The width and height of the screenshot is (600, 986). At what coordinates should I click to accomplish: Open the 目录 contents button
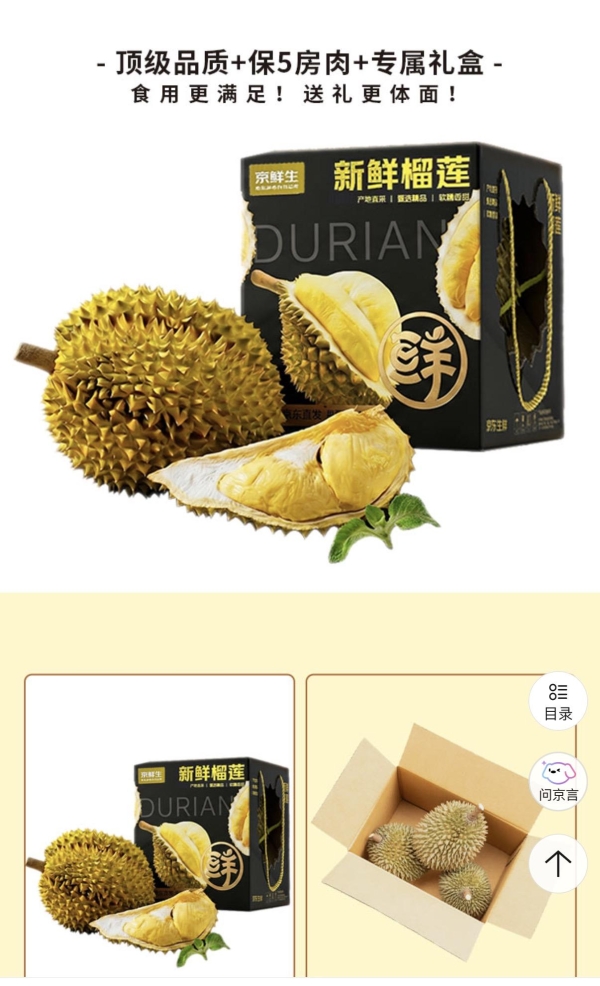(558, 700)
